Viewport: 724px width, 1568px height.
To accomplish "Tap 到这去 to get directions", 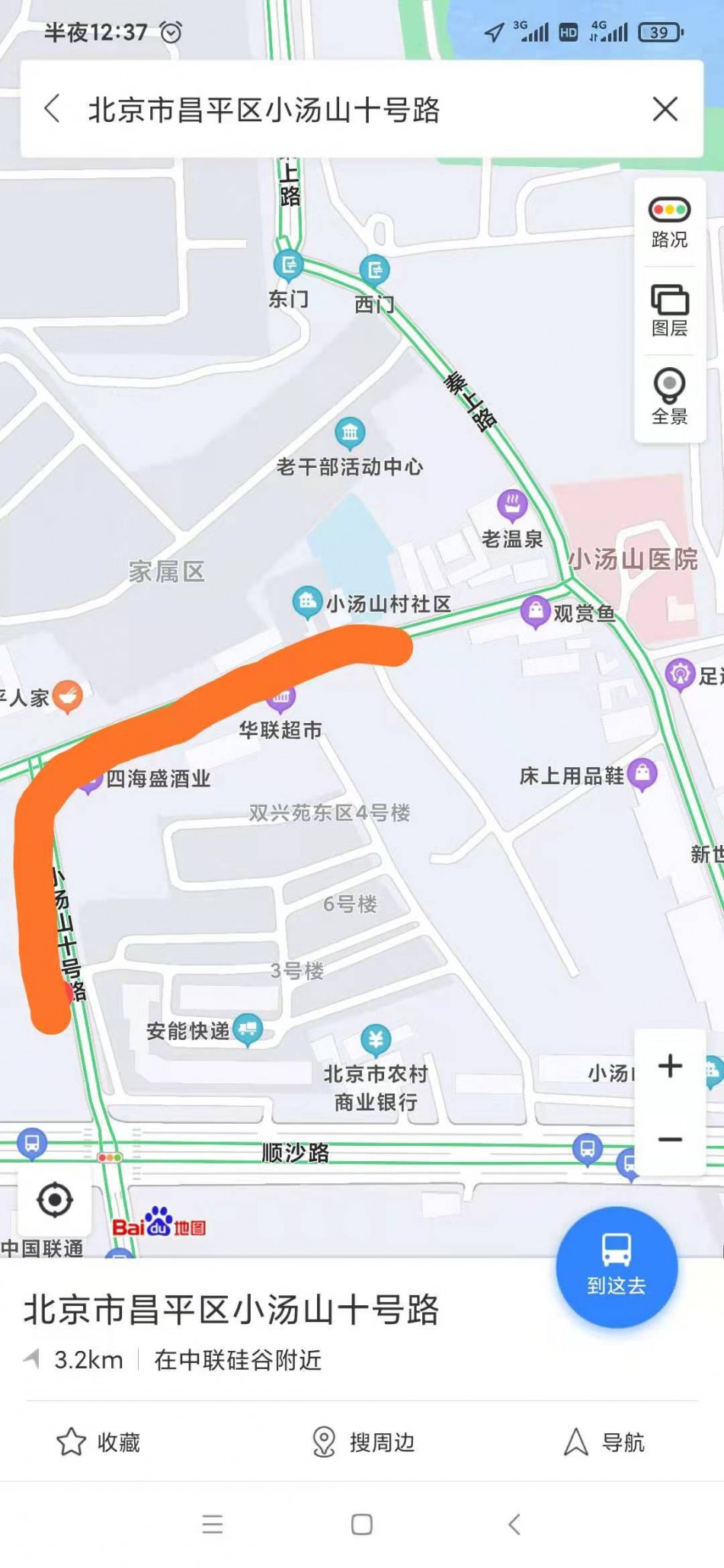I will click(617, 1267).
